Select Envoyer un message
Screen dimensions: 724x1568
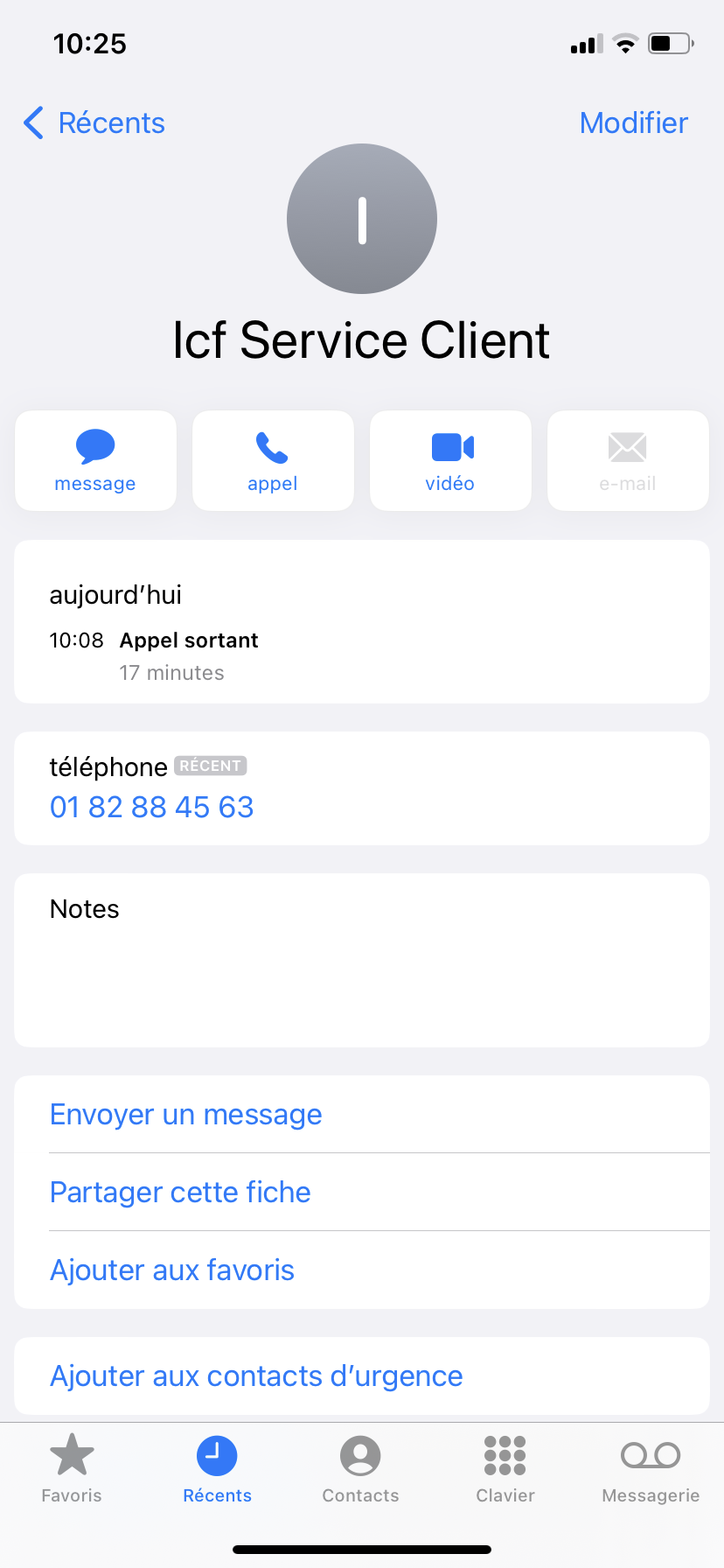tap(185, 1115)
